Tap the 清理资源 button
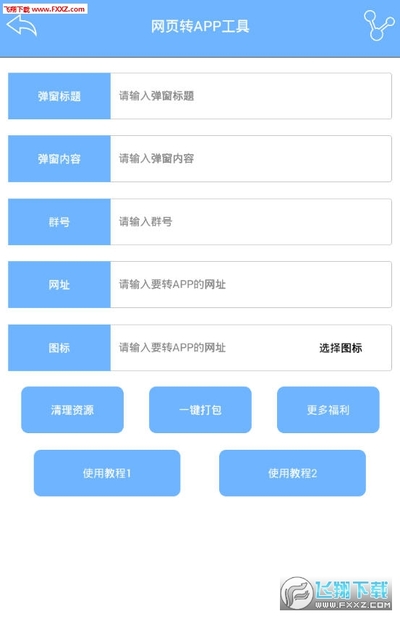 click(72, 410)
